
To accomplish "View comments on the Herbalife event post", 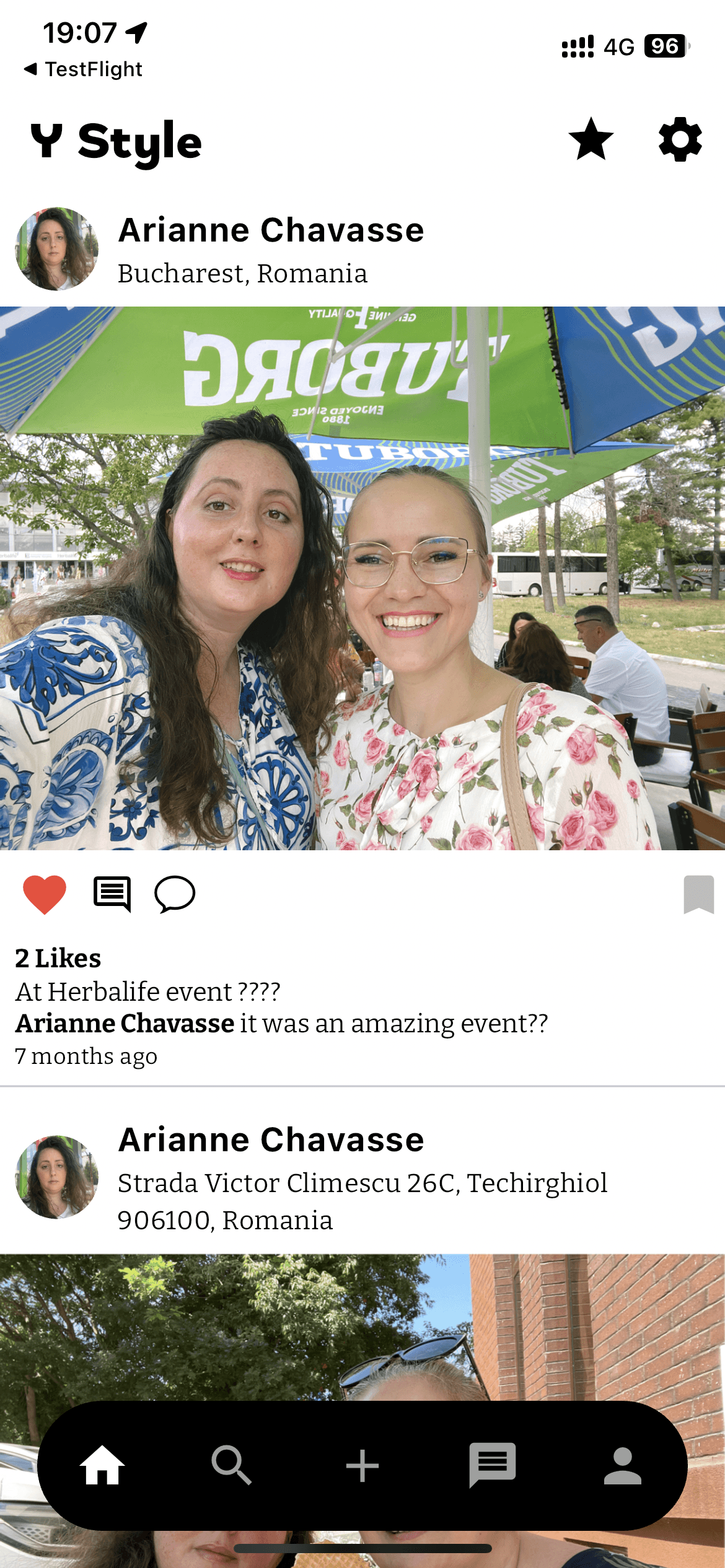I will (112, 894).
